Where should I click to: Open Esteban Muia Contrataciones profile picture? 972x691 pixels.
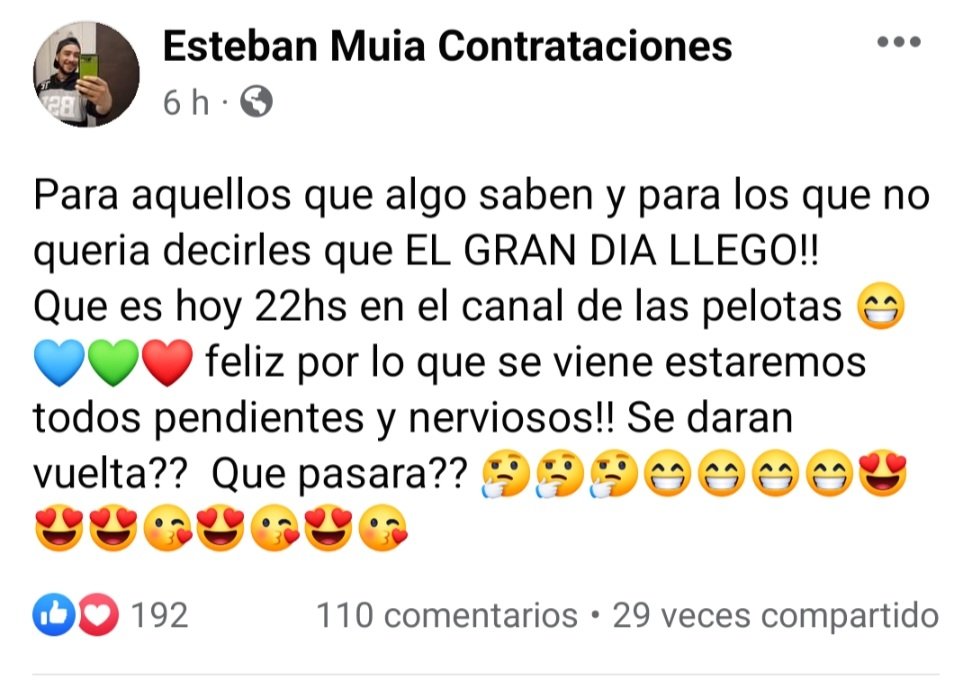(x=86, y=74)
